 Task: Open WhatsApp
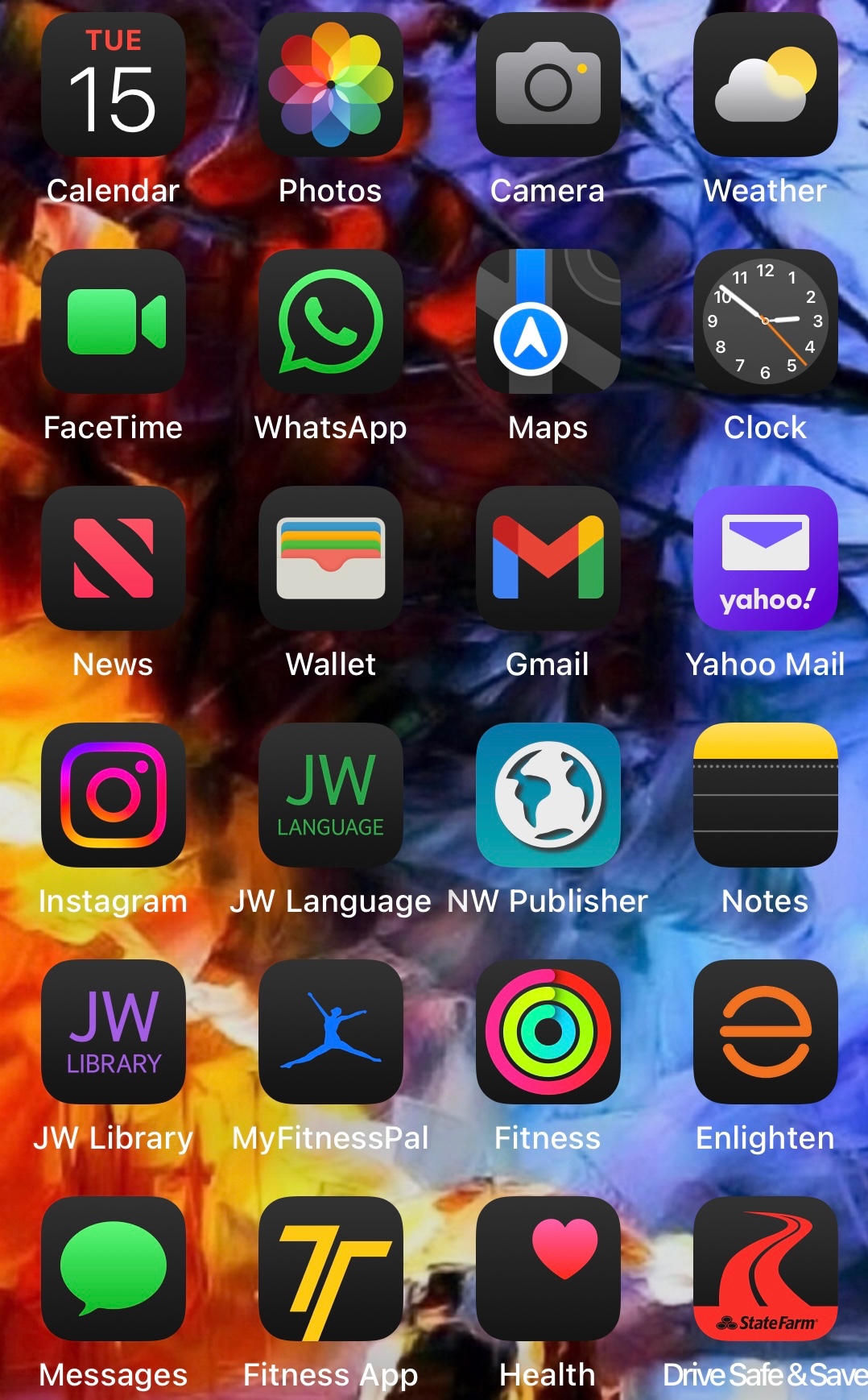(331, 321)
